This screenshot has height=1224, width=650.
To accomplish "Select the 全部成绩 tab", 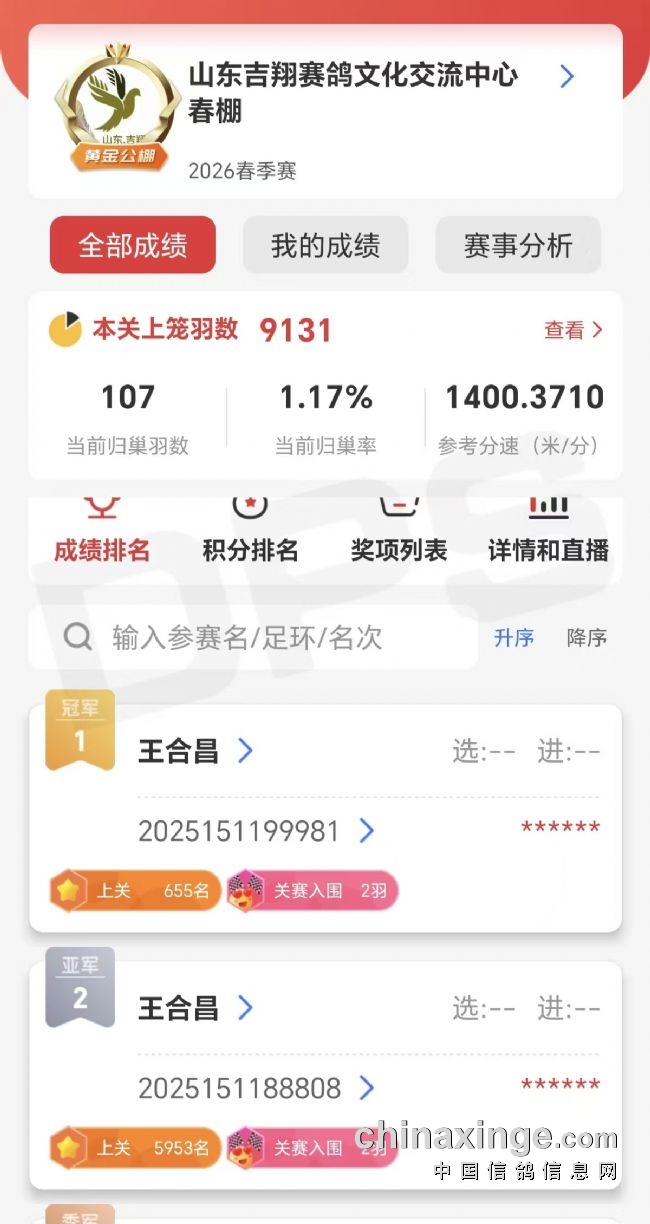I will click(x=133, y=245).
